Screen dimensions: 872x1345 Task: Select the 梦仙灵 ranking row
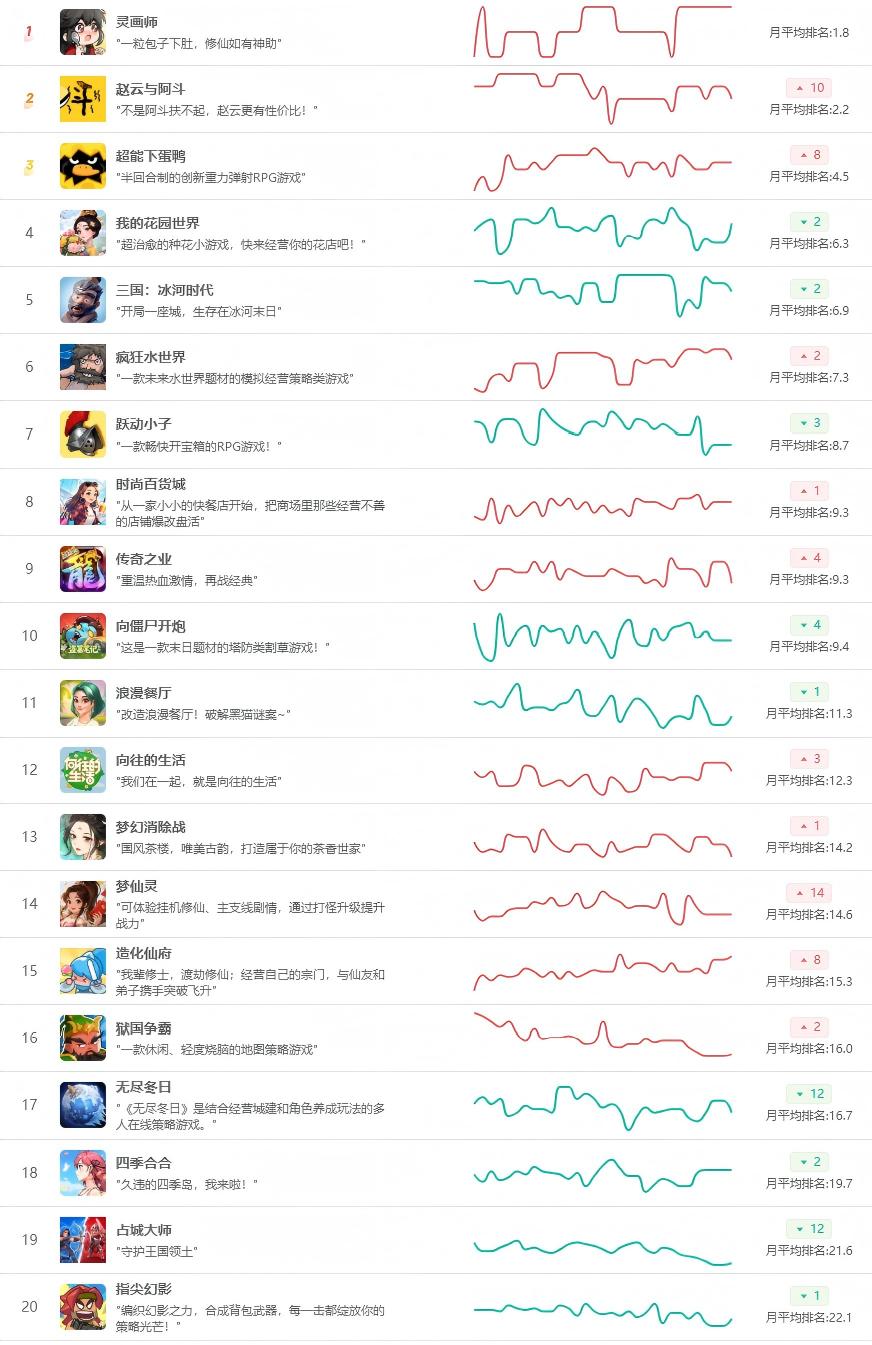coord(436,904)
